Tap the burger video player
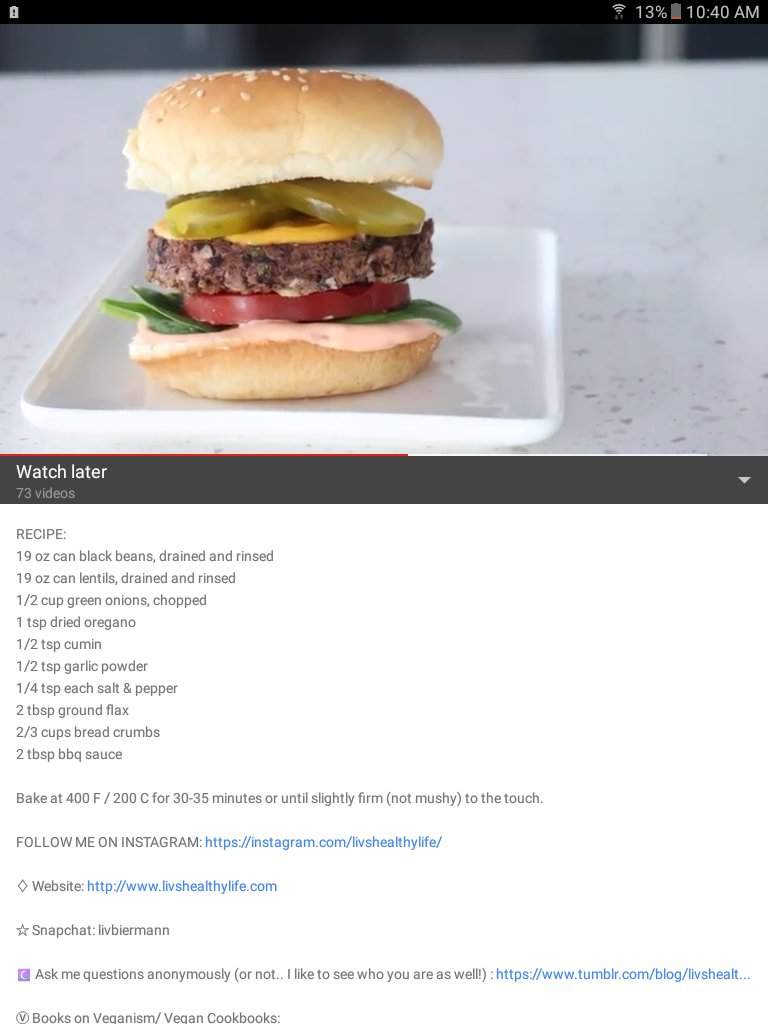This screenshot has width=768, height=1024. (x=384, y=240)
